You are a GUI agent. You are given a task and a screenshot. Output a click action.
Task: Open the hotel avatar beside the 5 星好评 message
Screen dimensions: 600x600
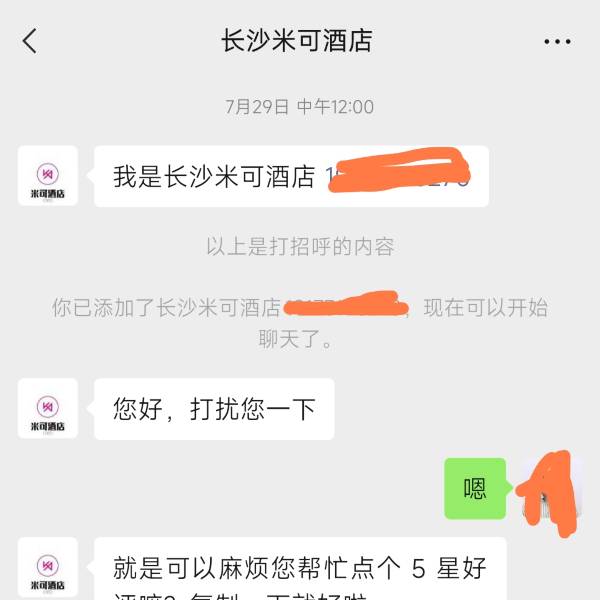pos(48,568)
